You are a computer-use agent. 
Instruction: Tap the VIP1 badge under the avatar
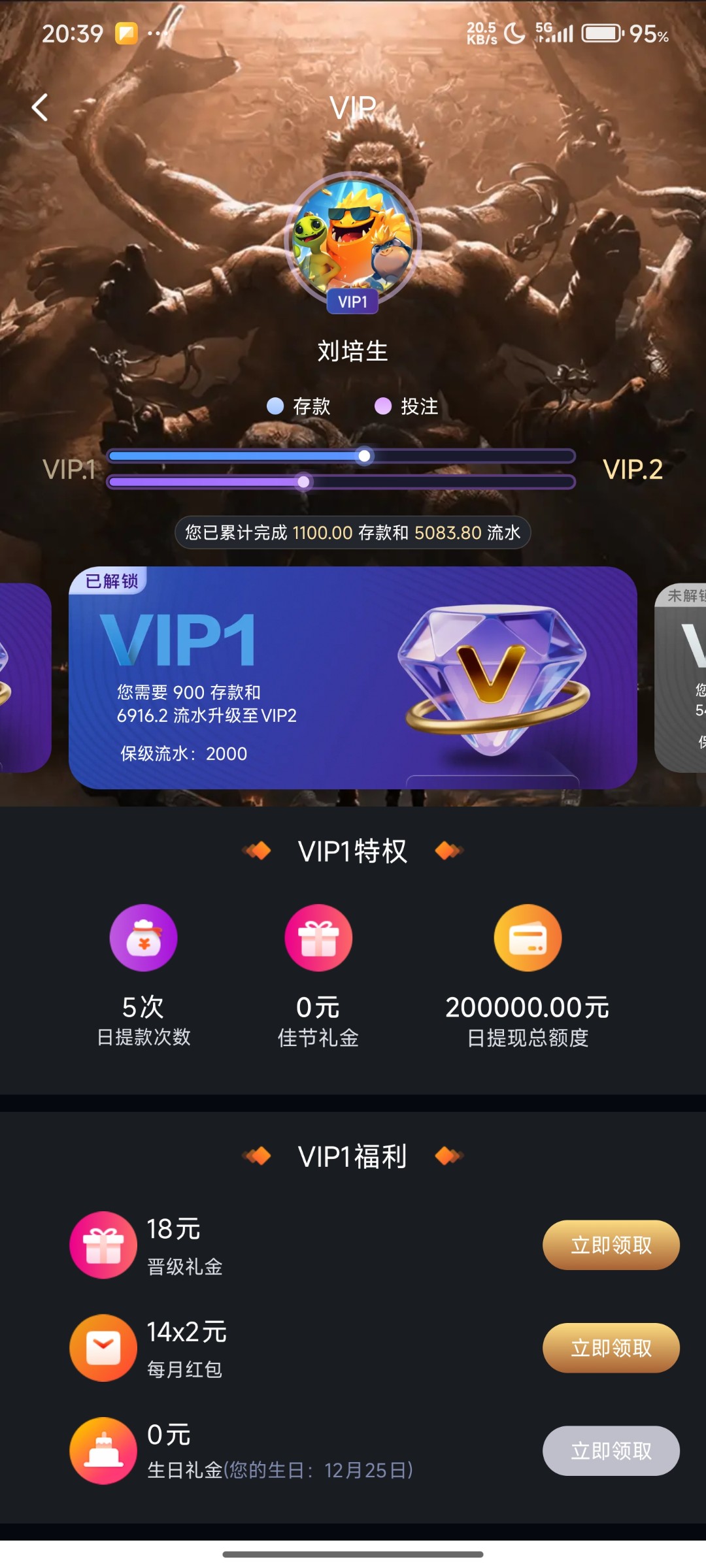[353, 302]
